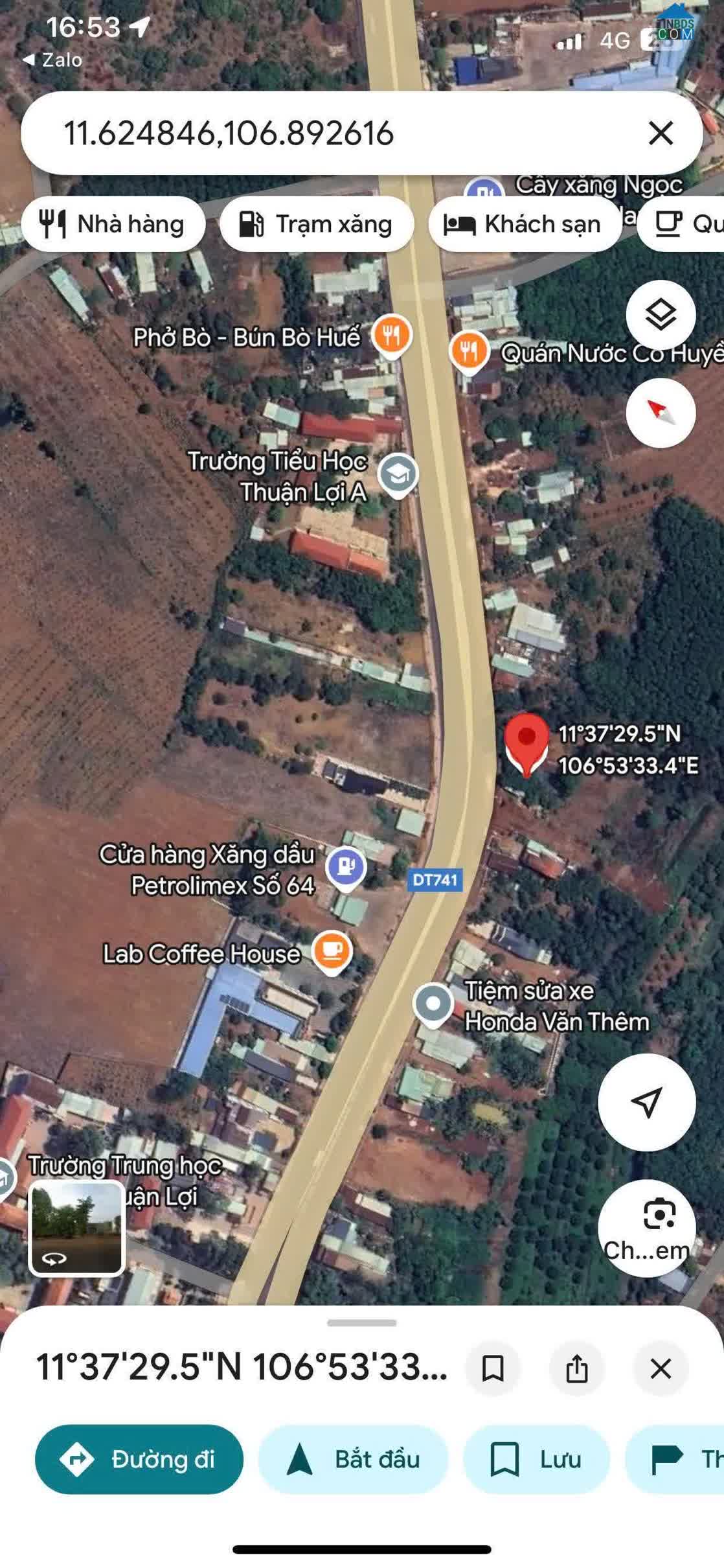Open camera lens search button

click(x=646, y=1228)
